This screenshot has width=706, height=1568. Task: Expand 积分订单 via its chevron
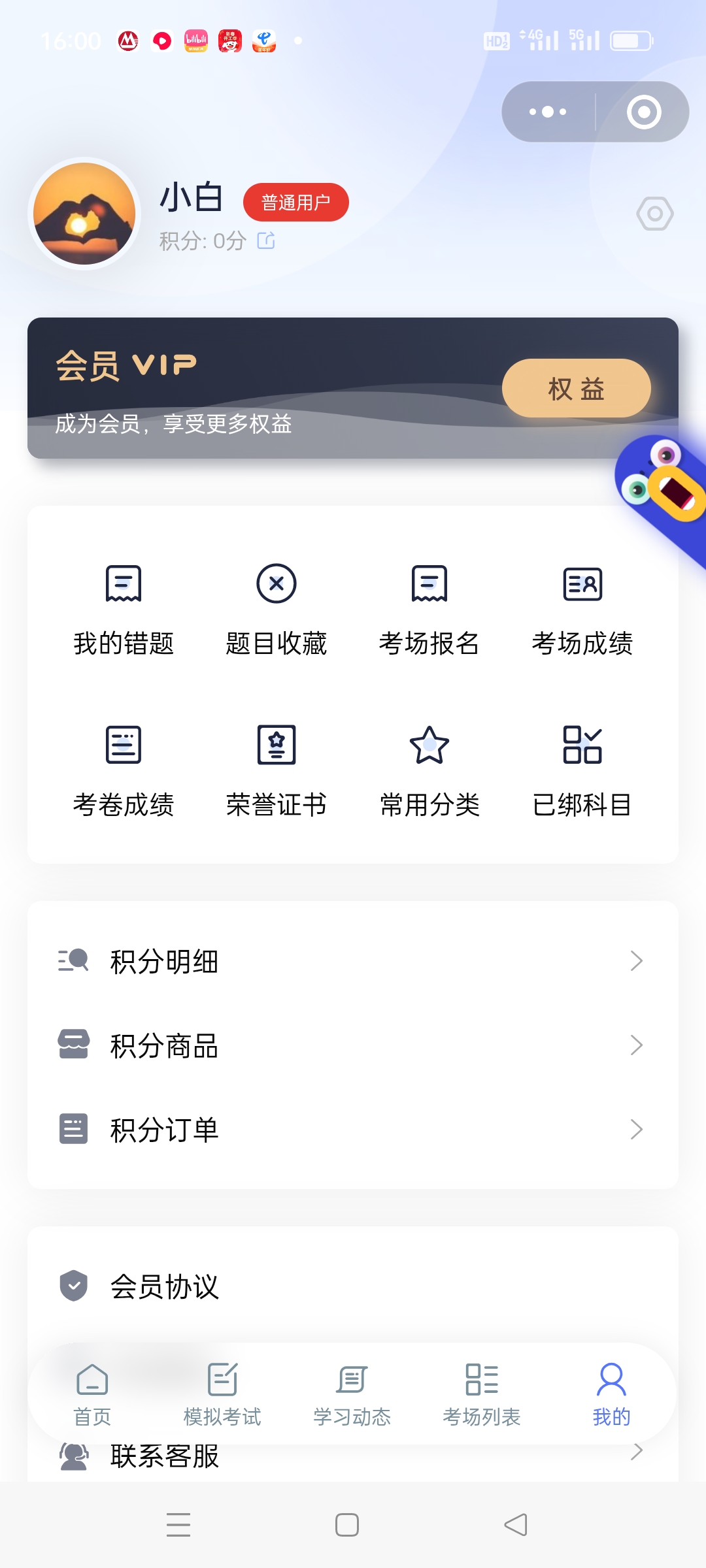coord(637,1128)
